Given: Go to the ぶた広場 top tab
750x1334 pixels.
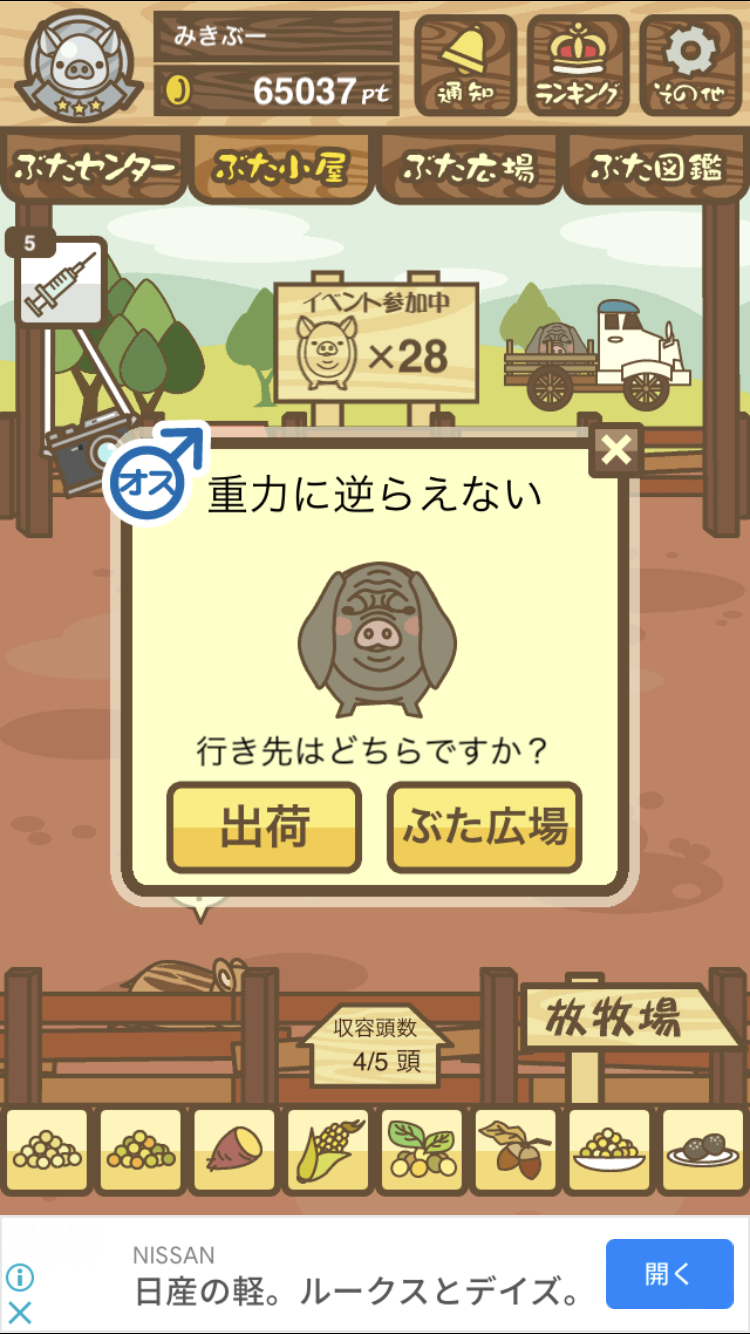Looking at the screenshot, I should (x=468, y=168).
